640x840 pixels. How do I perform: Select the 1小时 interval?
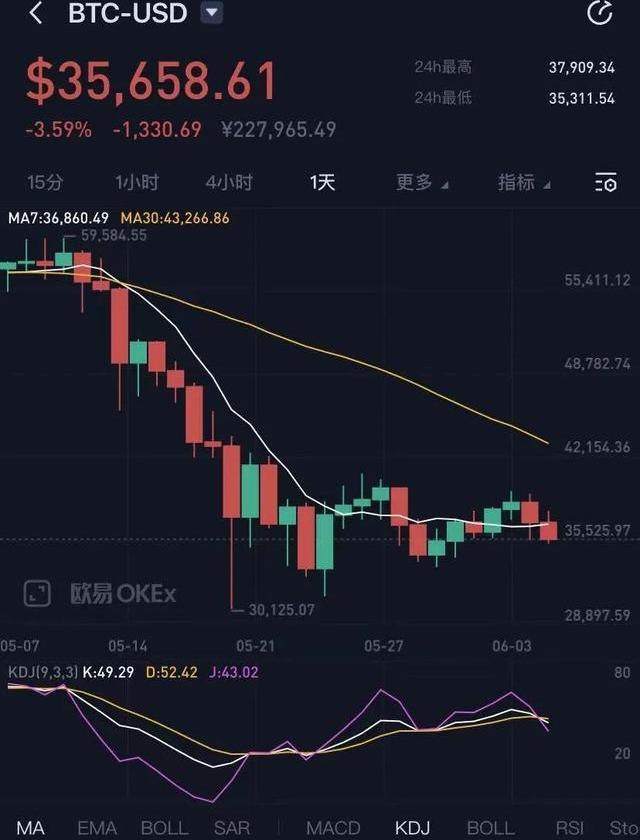coord(136,182)
